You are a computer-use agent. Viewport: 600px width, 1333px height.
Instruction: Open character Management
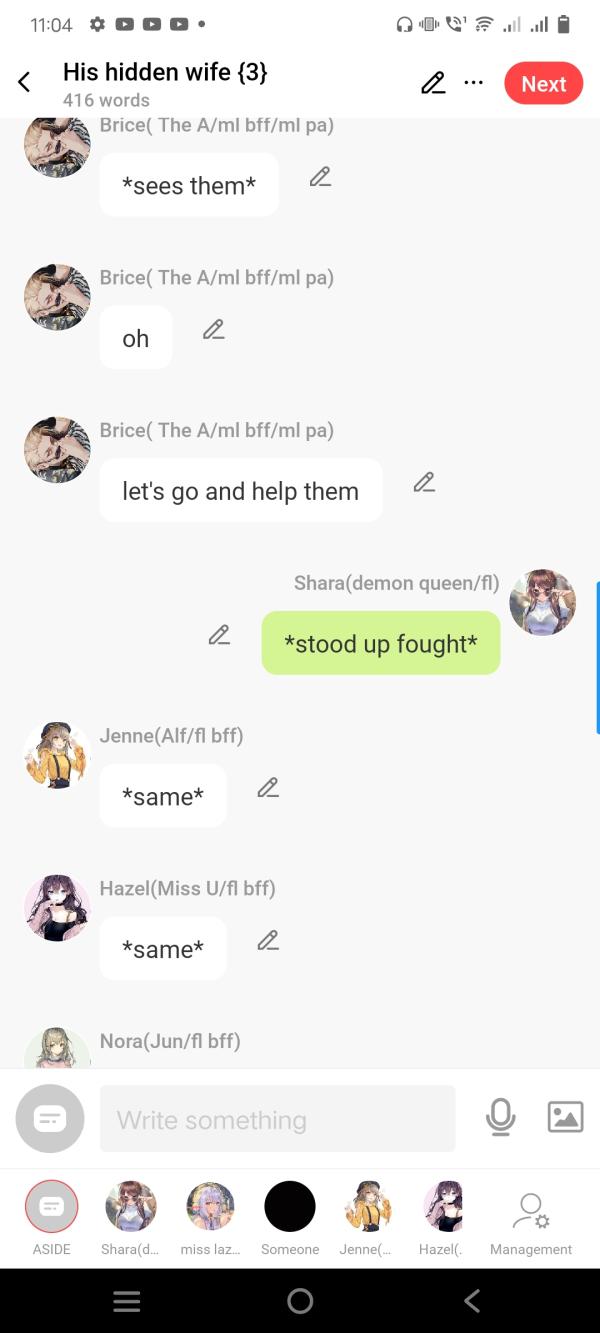[530, 1217]
